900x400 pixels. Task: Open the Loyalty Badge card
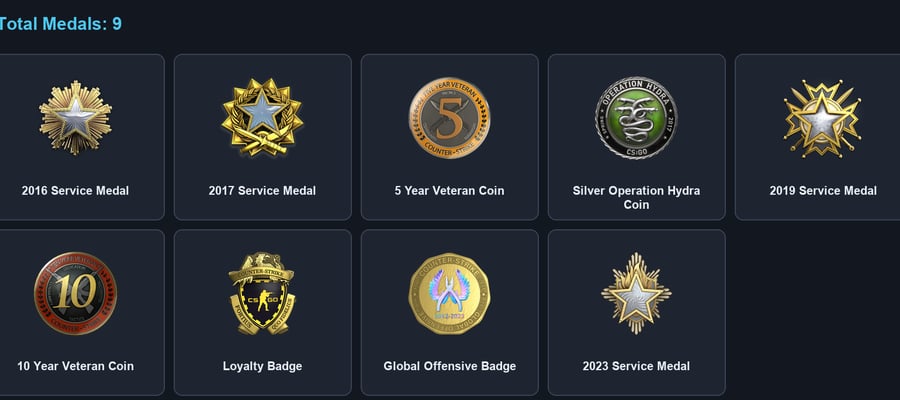(263, 313)
